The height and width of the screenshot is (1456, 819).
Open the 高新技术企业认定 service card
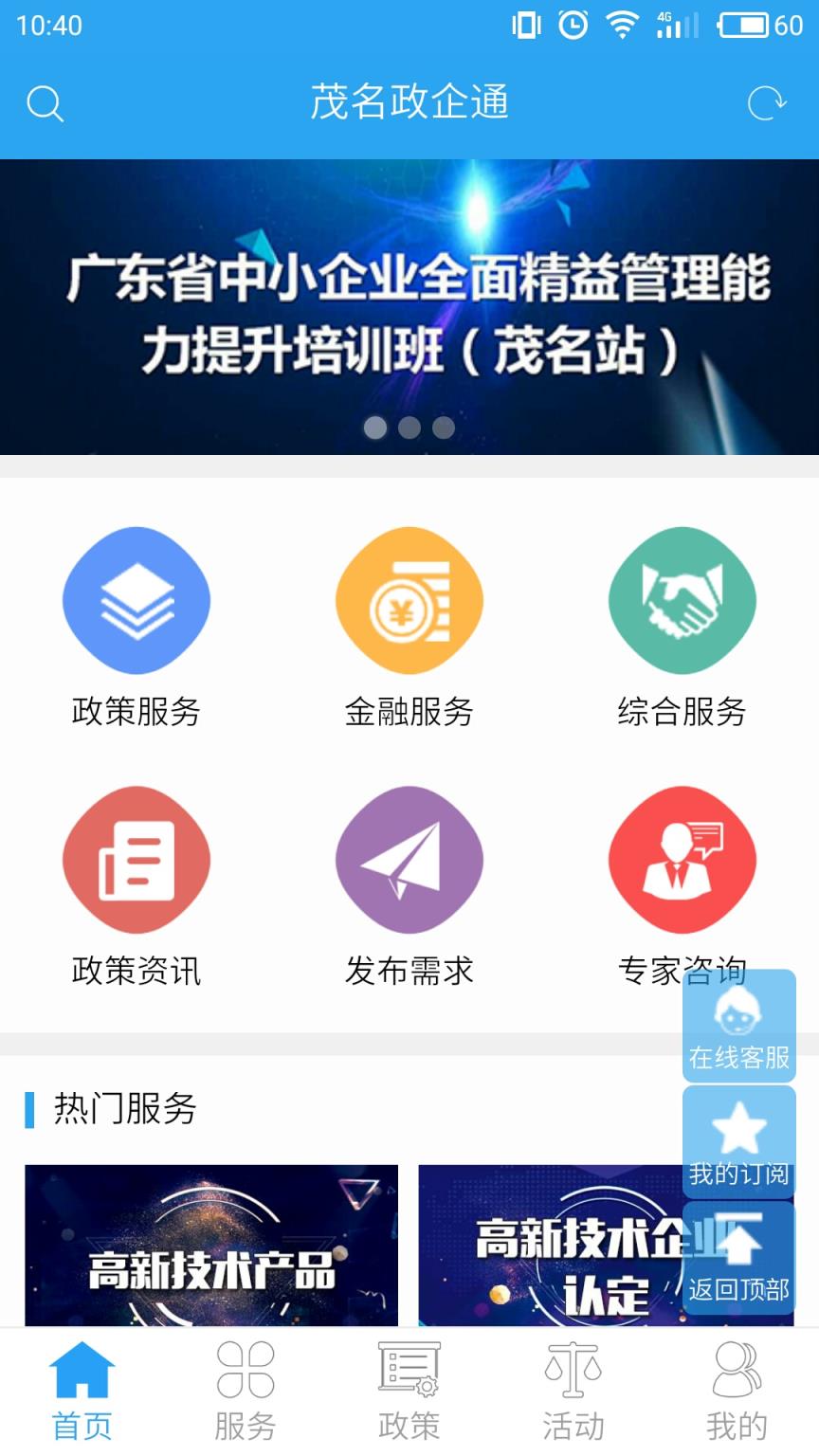coord(550,1246)
